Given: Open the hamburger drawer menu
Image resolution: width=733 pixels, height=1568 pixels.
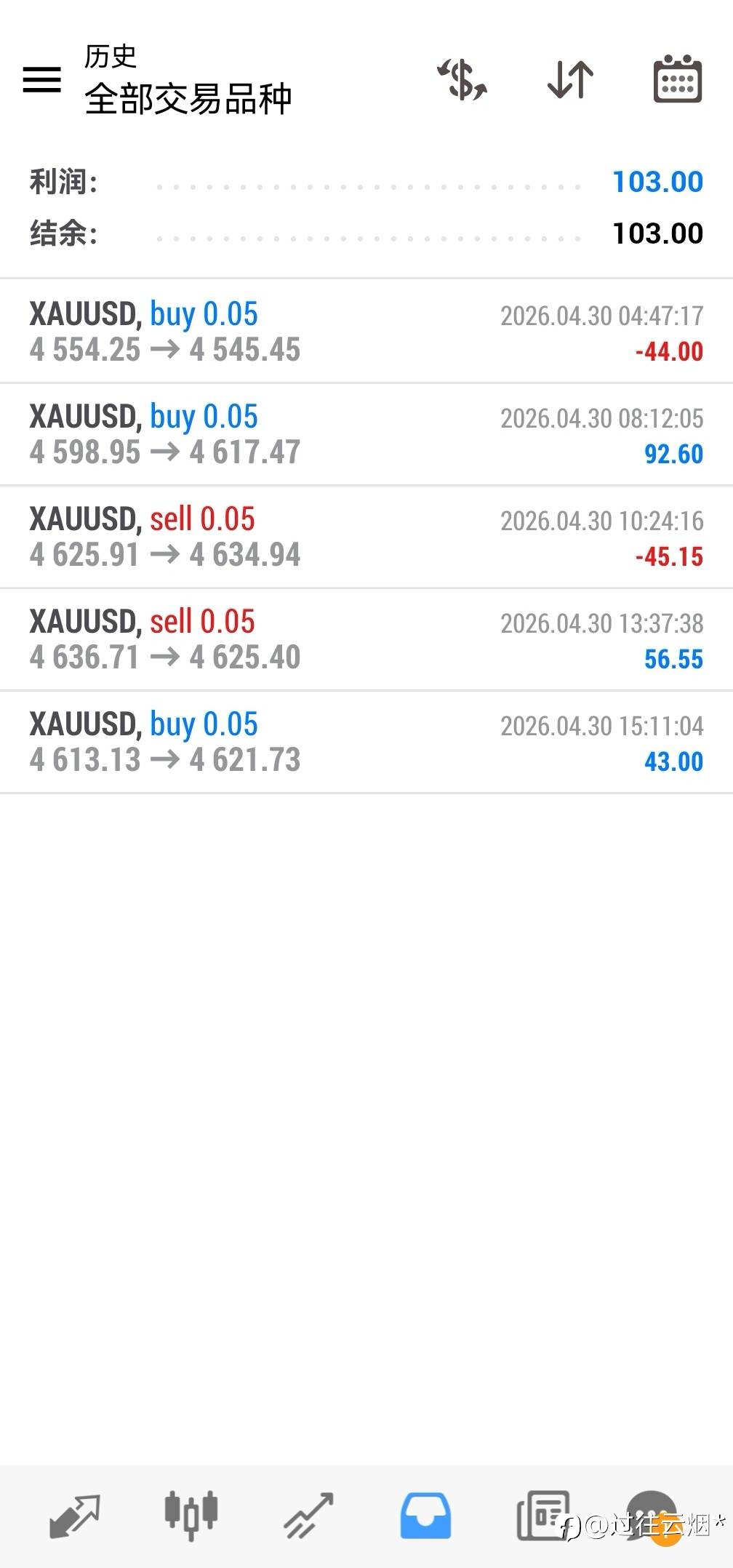Looking at the screenshot, I should (x=42, y=79).
